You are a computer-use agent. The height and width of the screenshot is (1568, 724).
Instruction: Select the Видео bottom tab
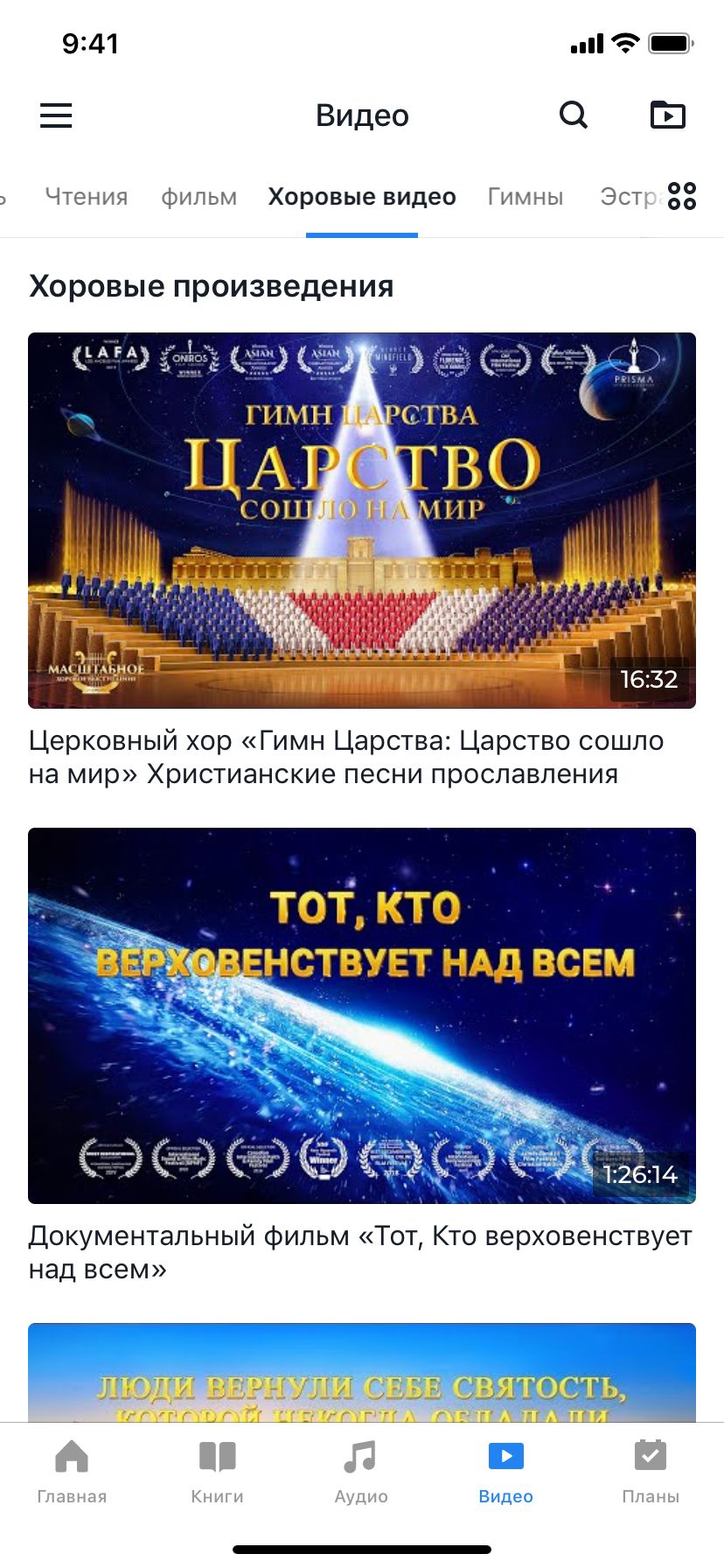505,1472
